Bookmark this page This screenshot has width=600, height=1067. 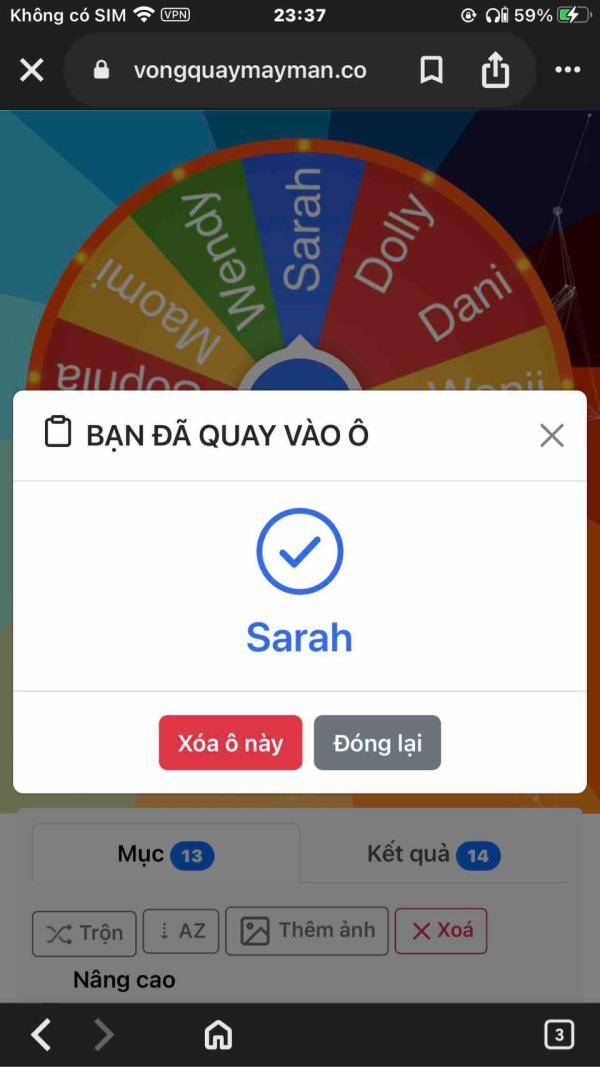pos(431,70)
